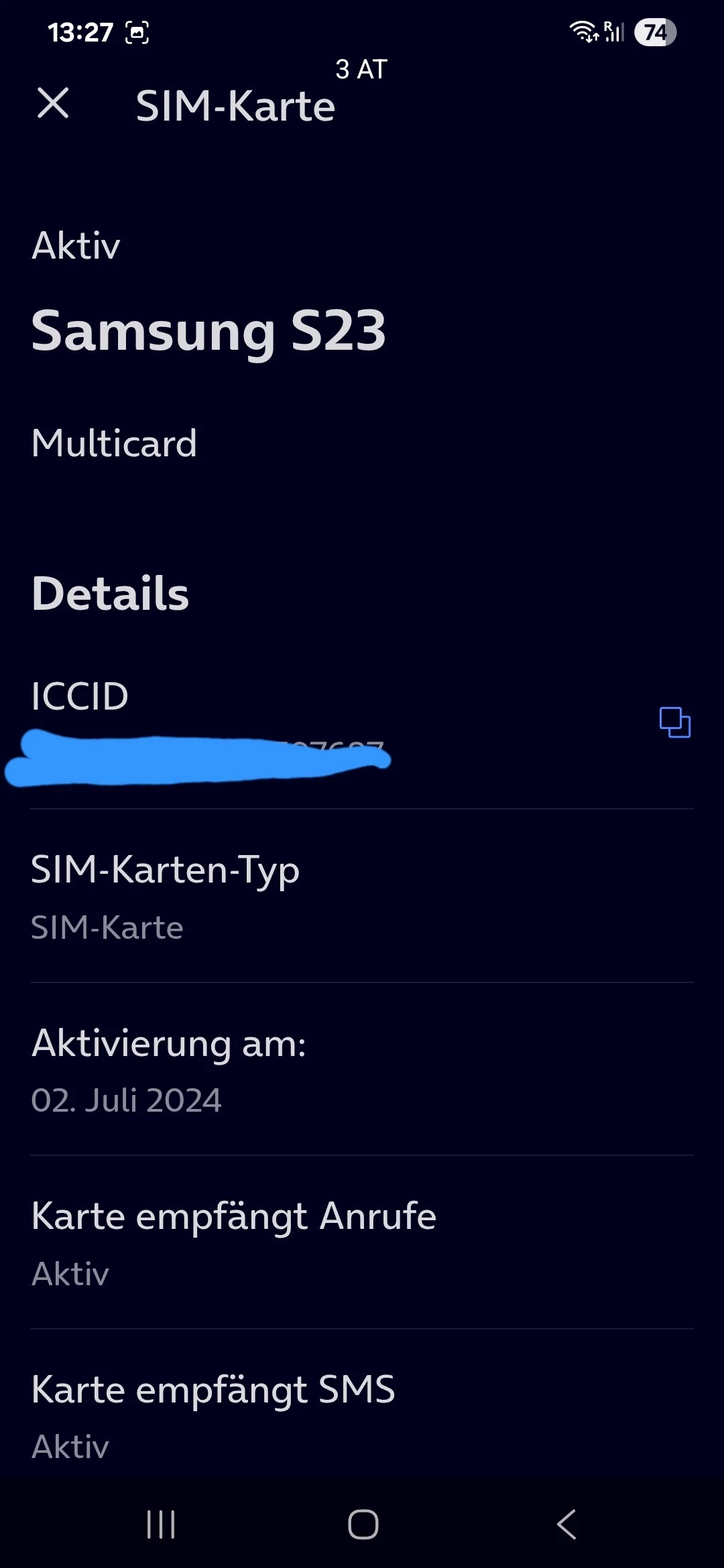Copy the ICCID number

(x=674, y=722)
